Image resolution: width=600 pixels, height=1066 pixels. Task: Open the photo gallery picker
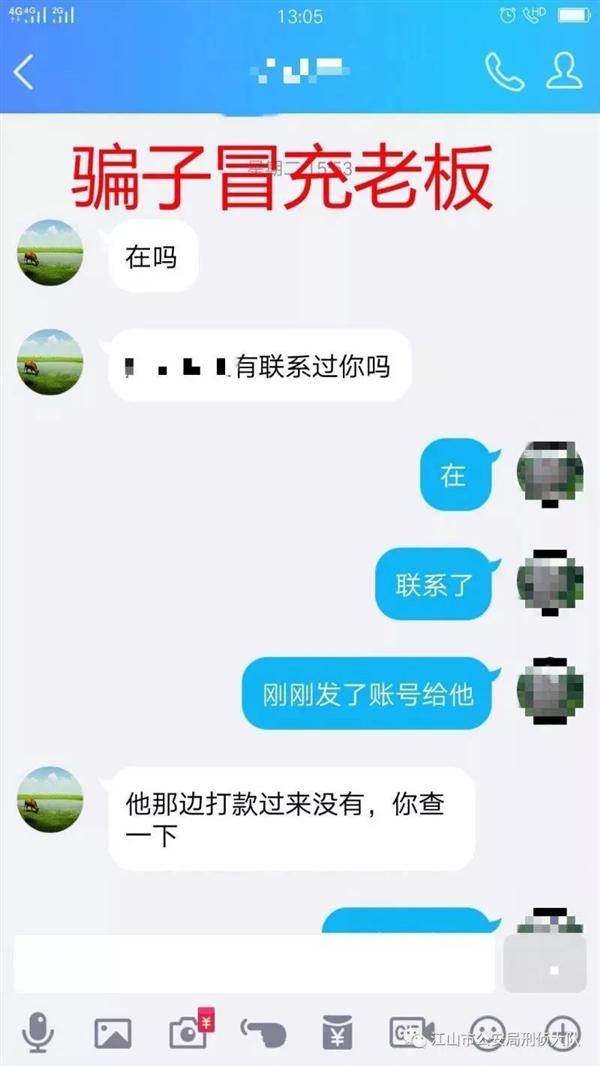click(113, 1032)
